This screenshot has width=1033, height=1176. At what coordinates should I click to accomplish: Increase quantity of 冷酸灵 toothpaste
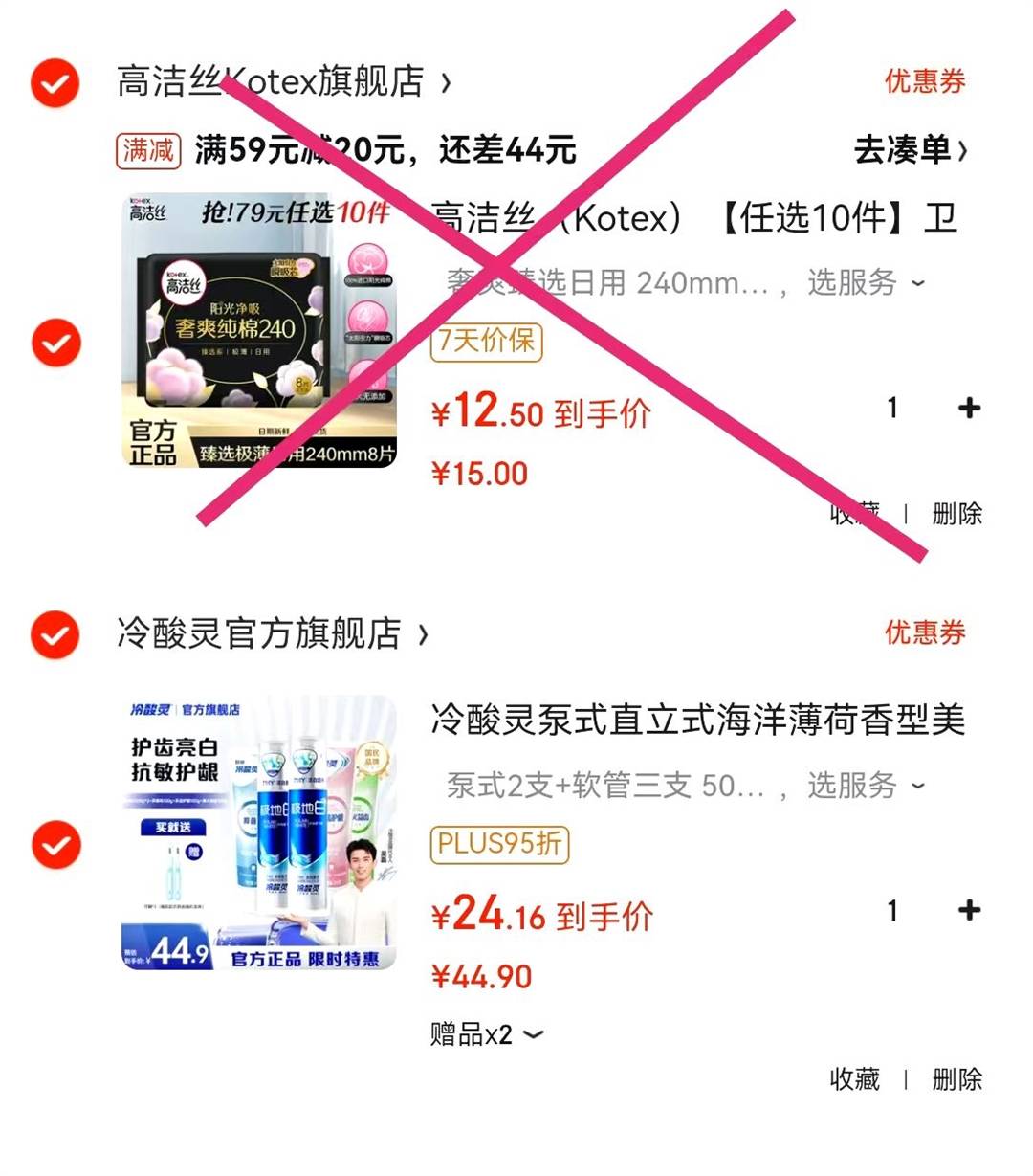pyautogui.click(x=969, y=910)
